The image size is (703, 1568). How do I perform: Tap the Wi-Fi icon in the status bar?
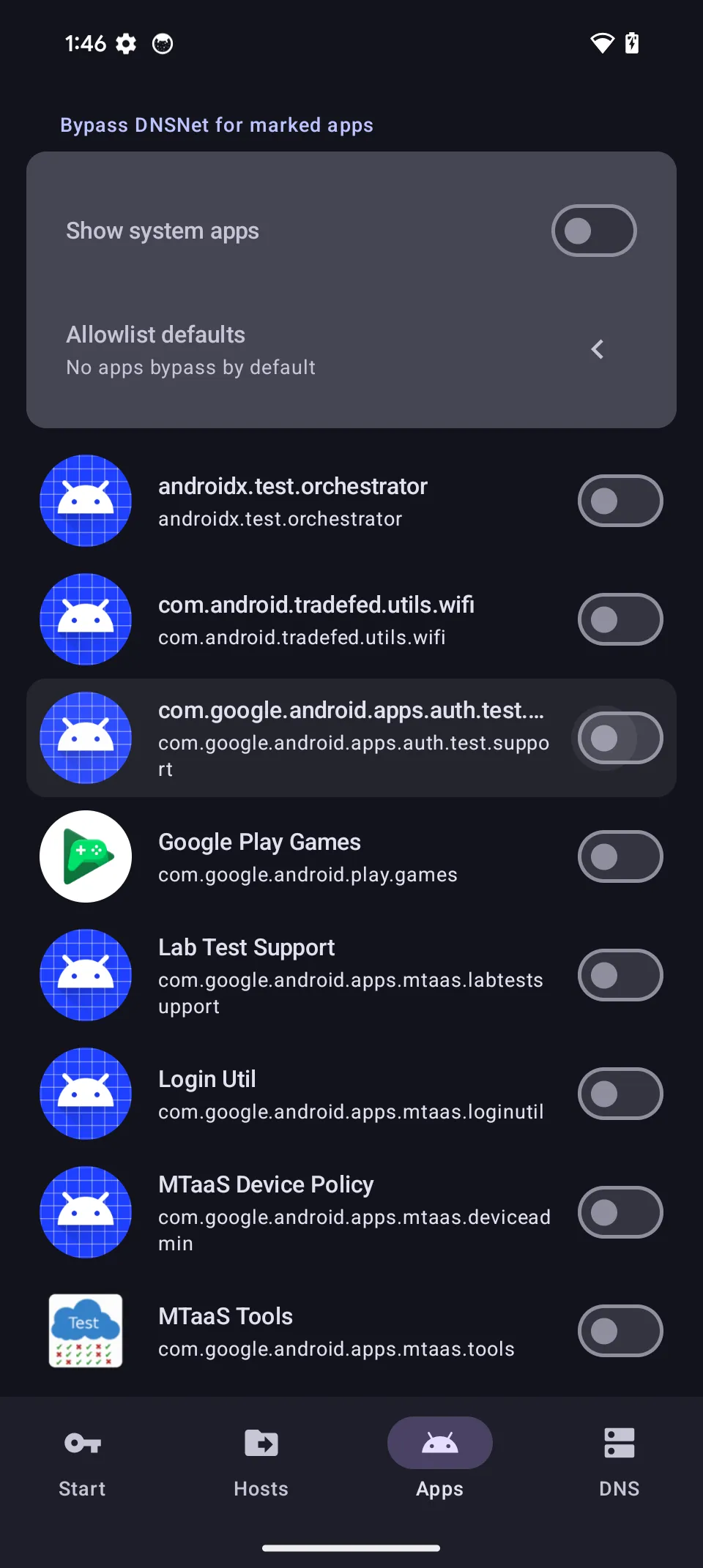602,43
